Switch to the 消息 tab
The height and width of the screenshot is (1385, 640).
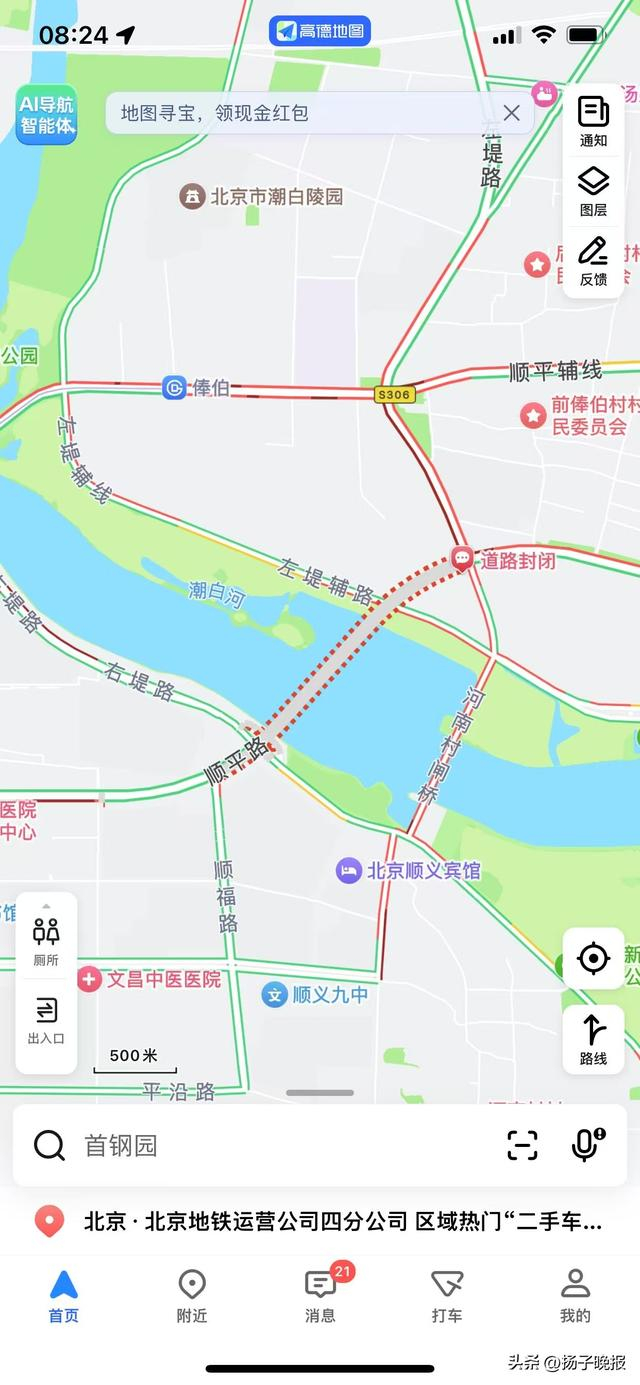[320, 1296]
